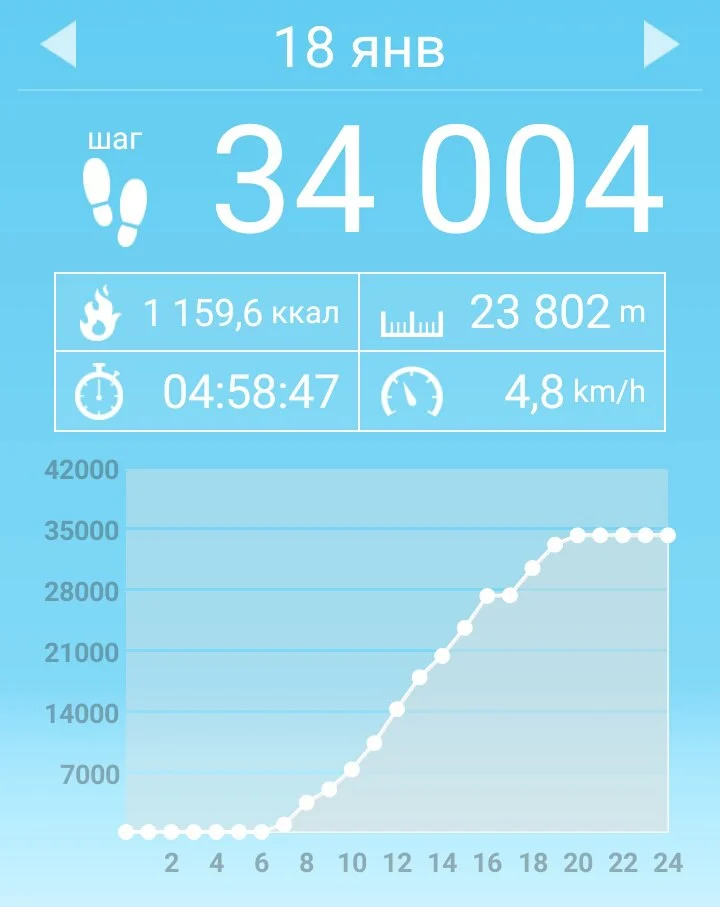Go to the next day with the right arrow
The image size is (720, 907).
pos(660,46)
